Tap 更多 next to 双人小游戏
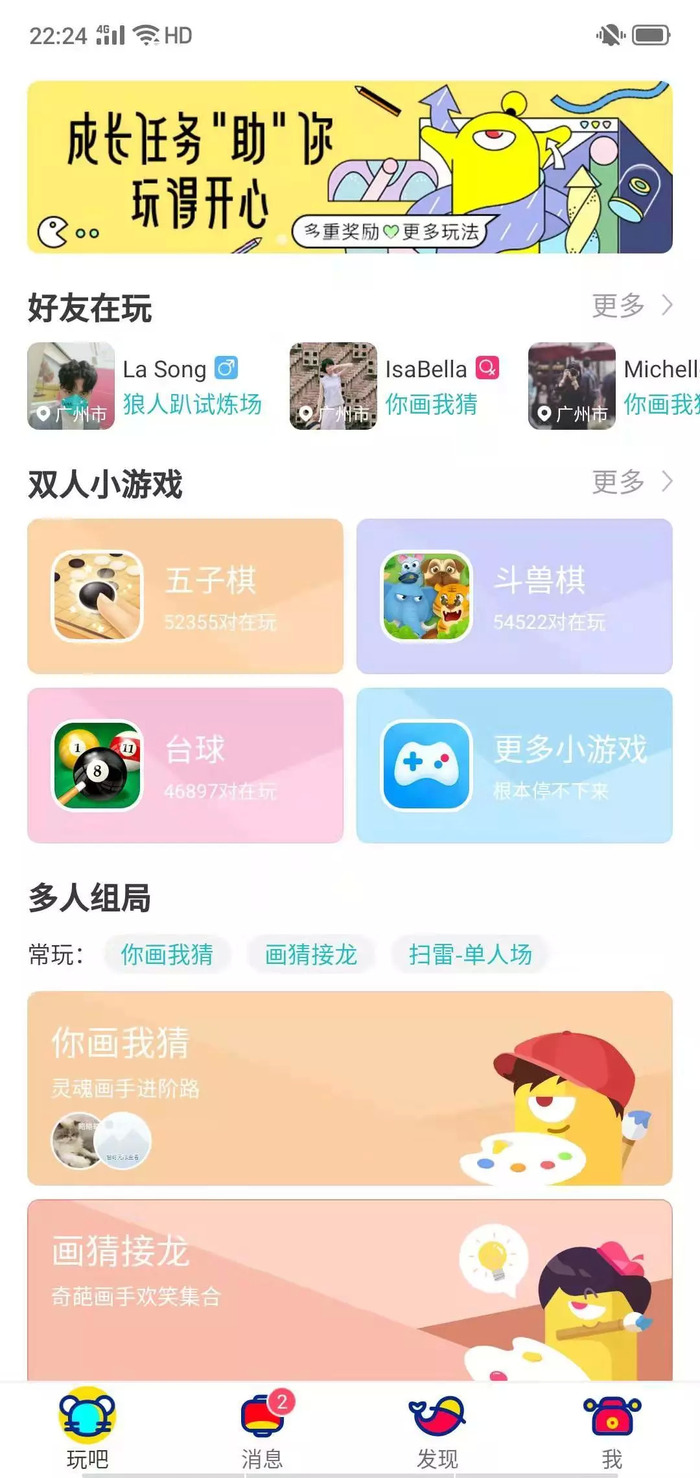This screenshot has height=1478, width=700. [632, 482]
